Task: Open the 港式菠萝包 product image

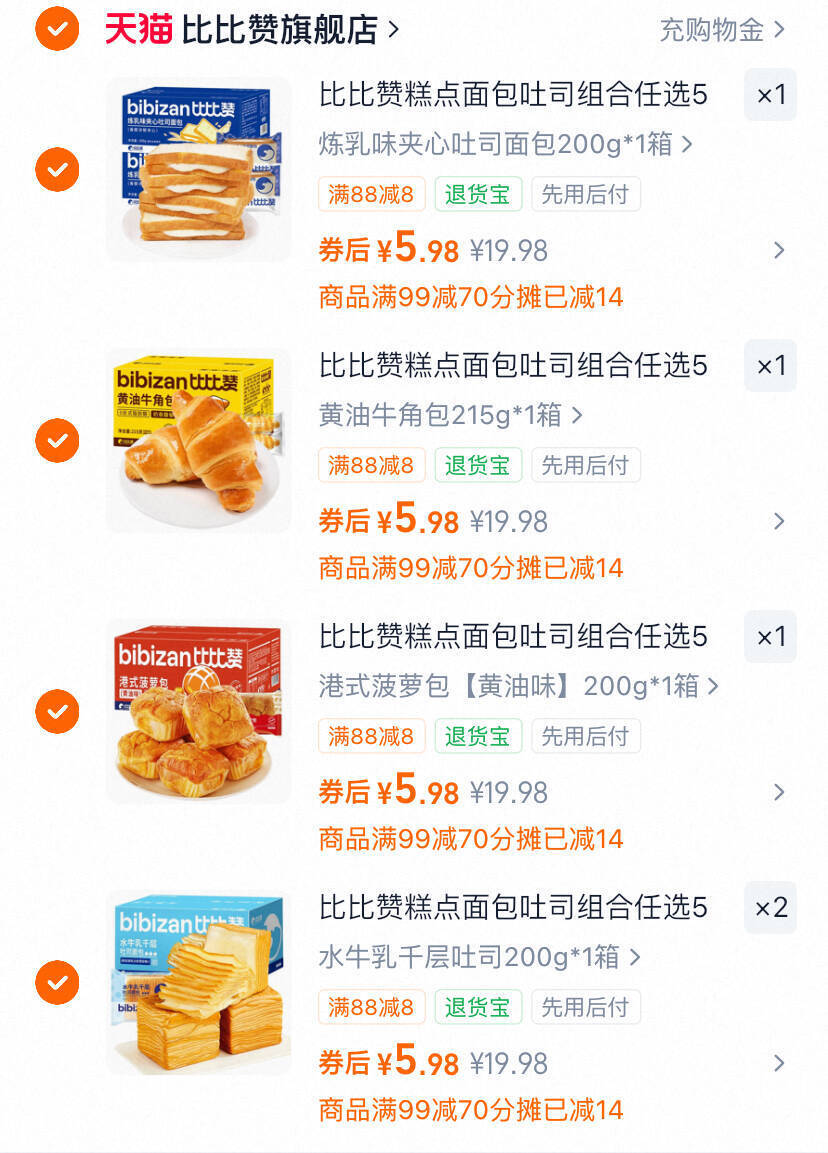Action: point(198,711)
